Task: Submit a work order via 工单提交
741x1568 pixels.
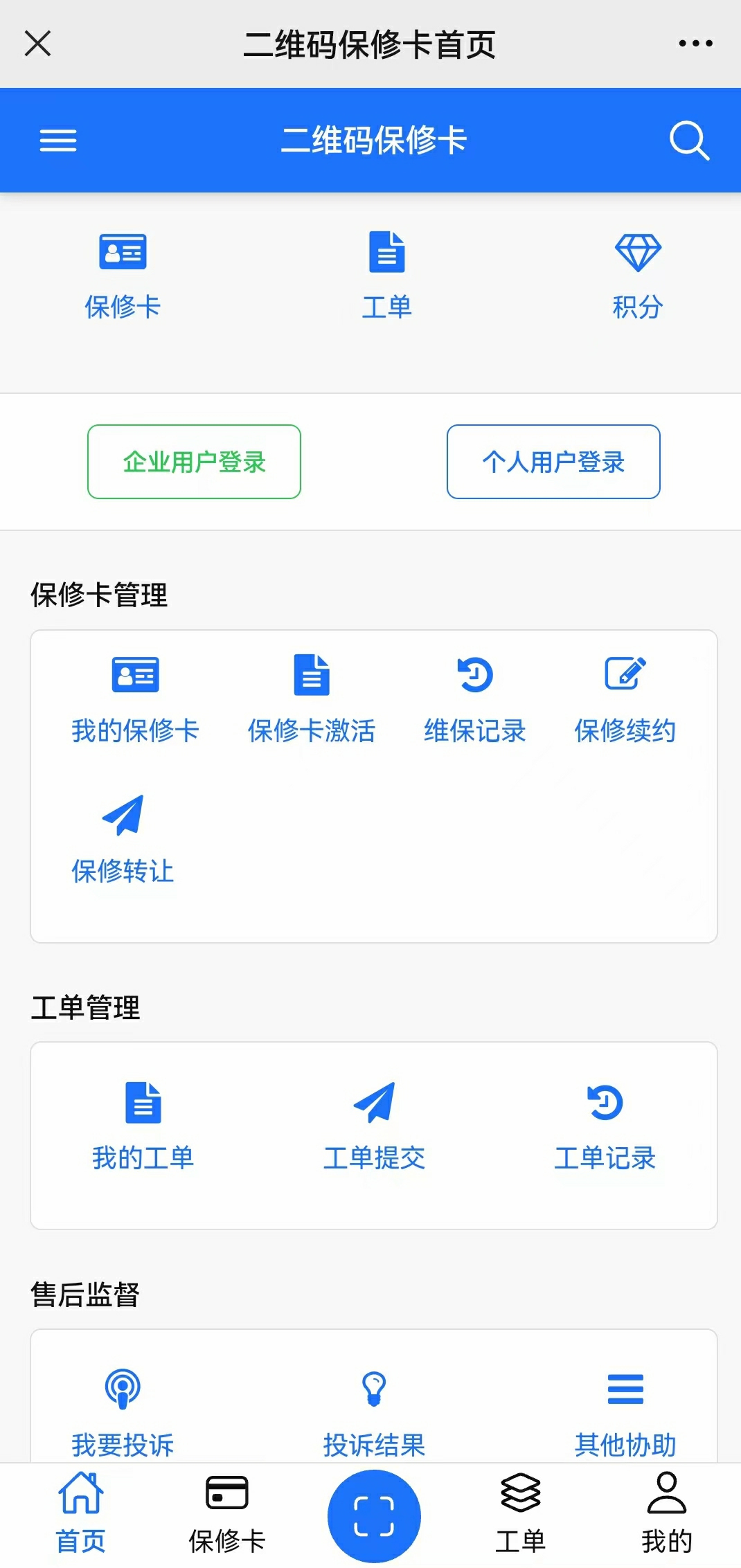Action: (x=374, y=1126)
